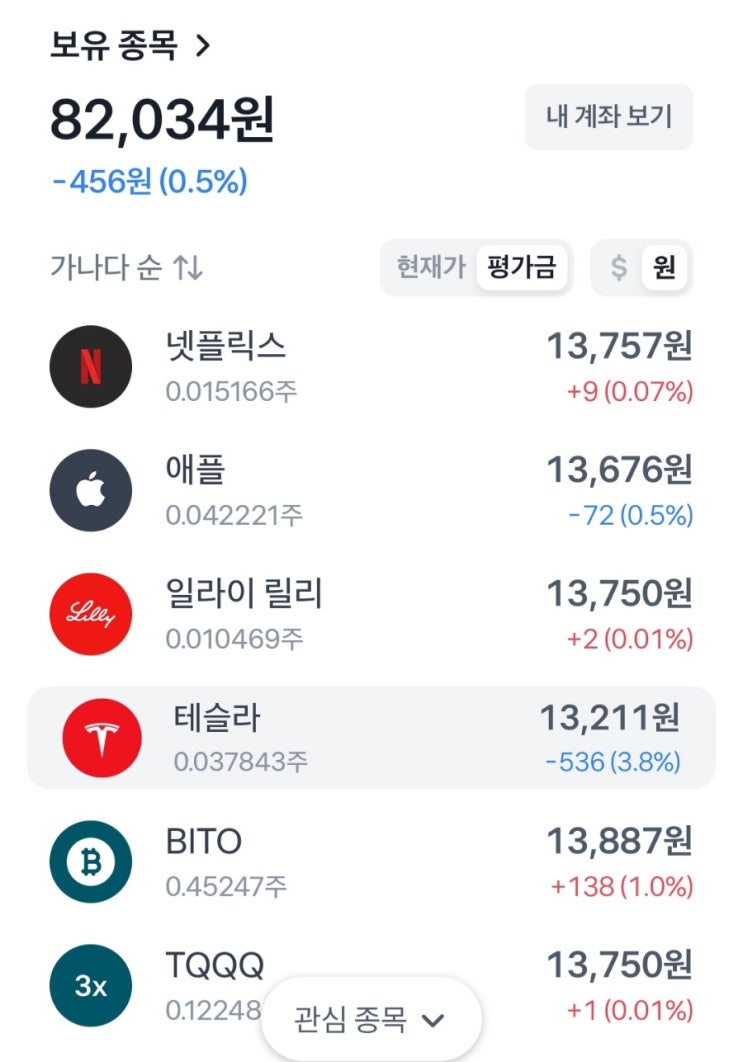Change the 가나다 순 sort order
Screen dimensions: 743x1062
point(127,268)
